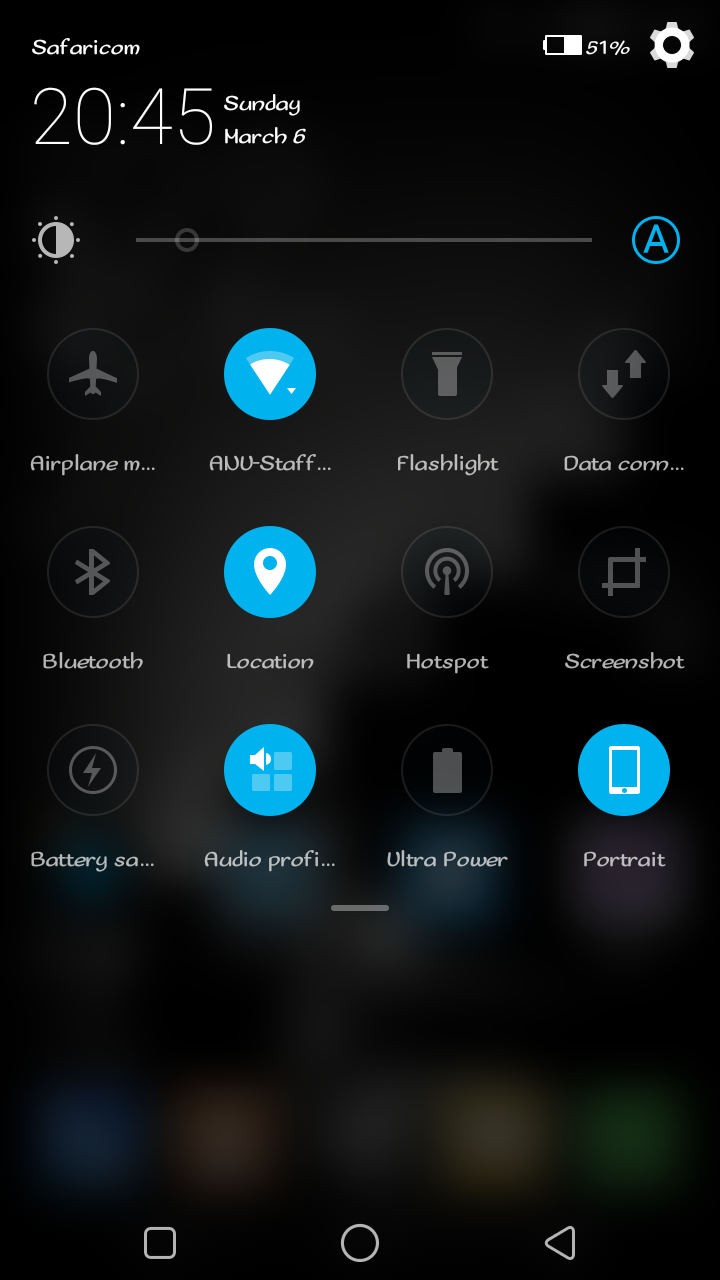Take a Screenshot with the tile
720x1280 pixels.
coord(624,572)
